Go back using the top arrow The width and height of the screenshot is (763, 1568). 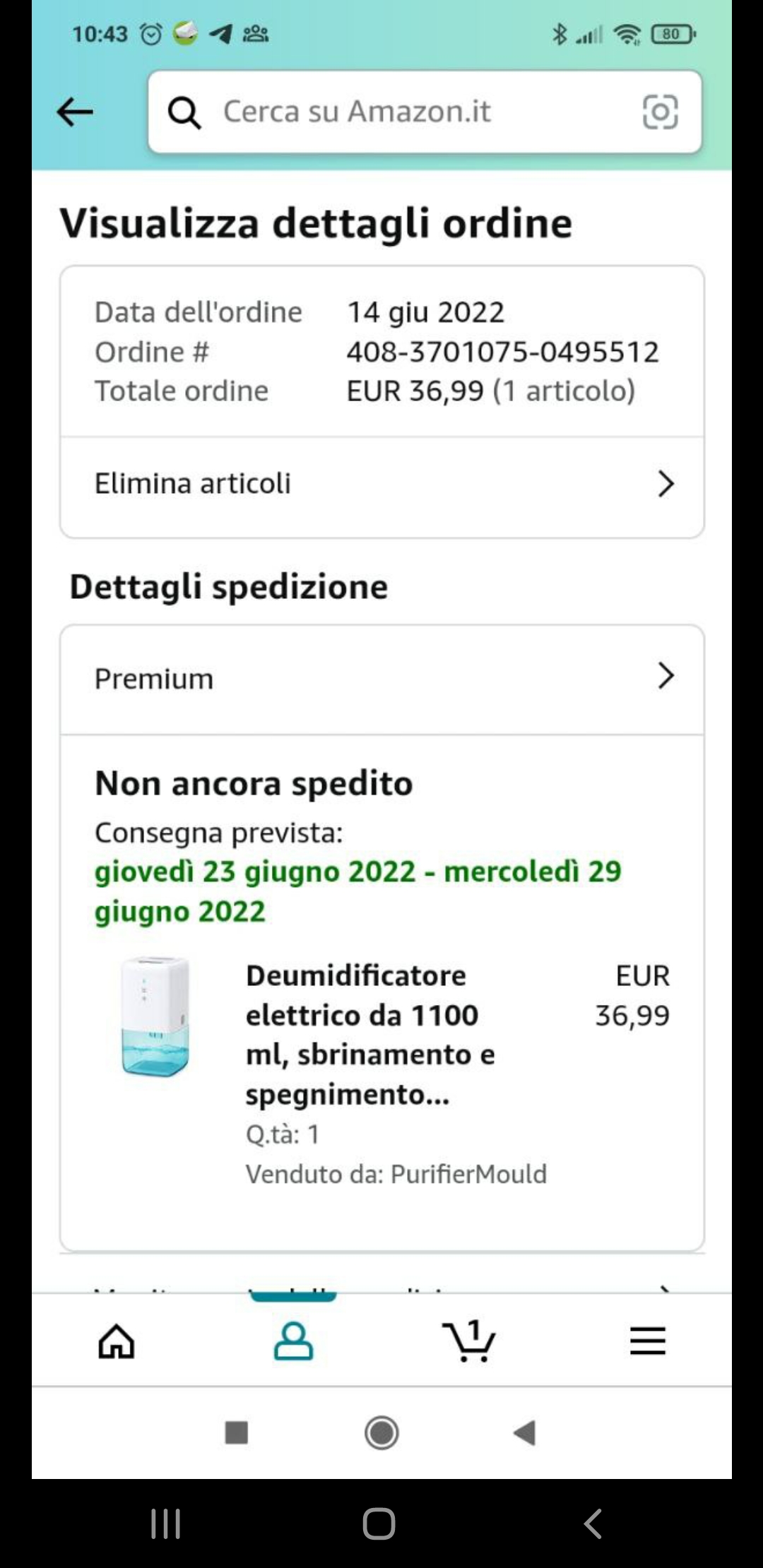[x=75, y=112]
